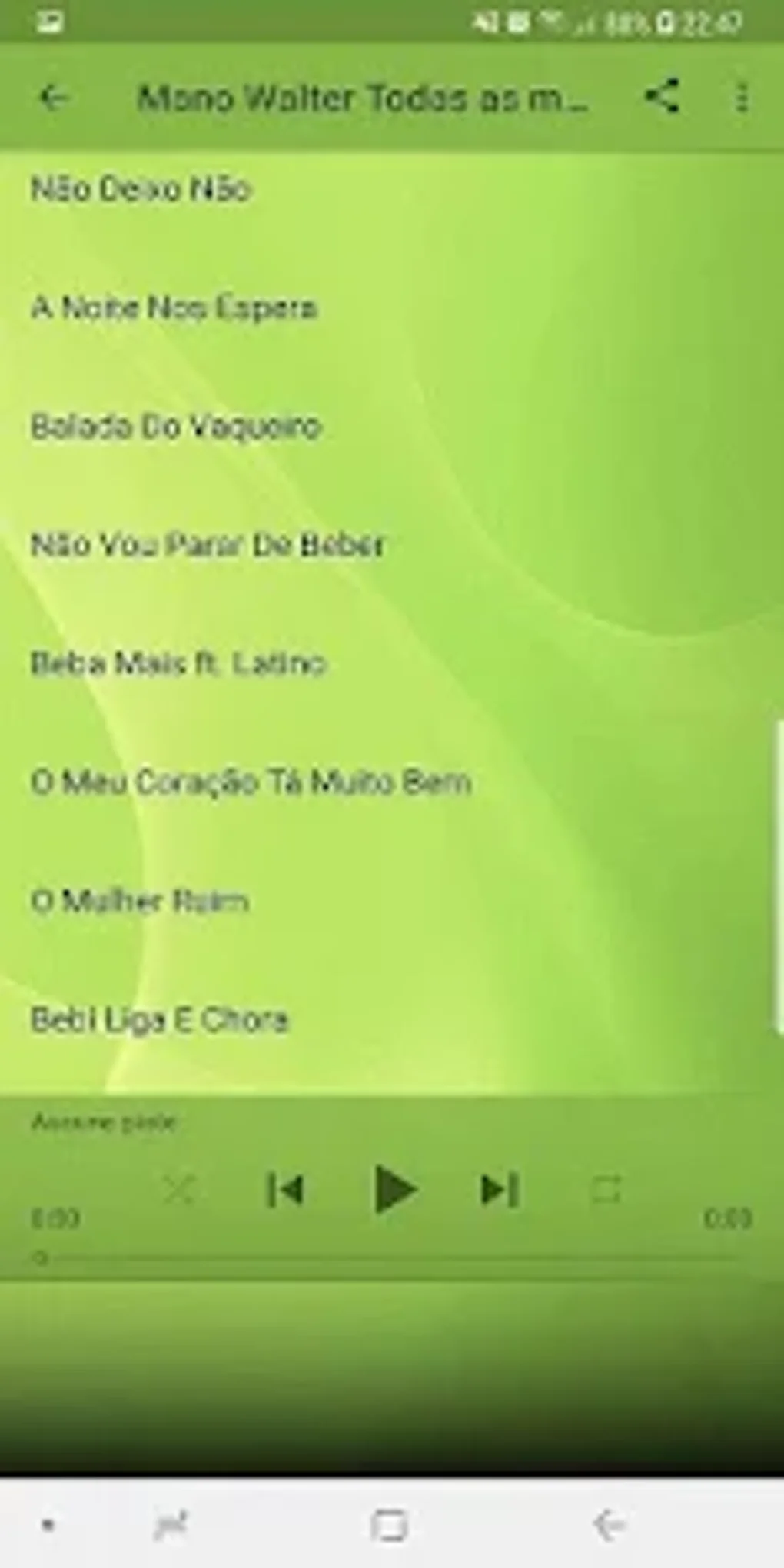Open O Meu Coração Tá Muito Bem

tap(251, 782)
